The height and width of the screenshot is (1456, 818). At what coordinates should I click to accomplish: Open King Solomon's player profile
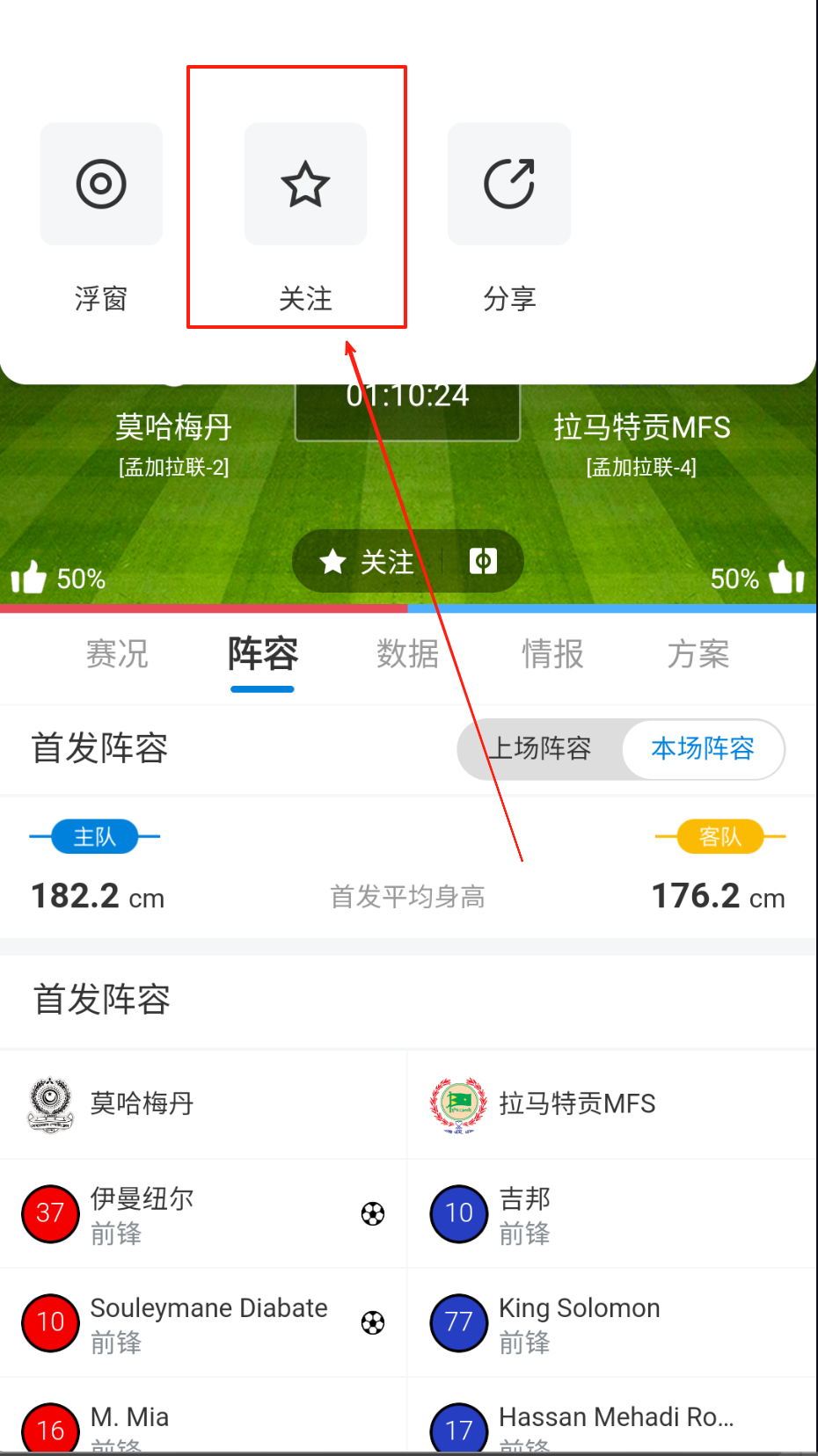coord(579,1322)
